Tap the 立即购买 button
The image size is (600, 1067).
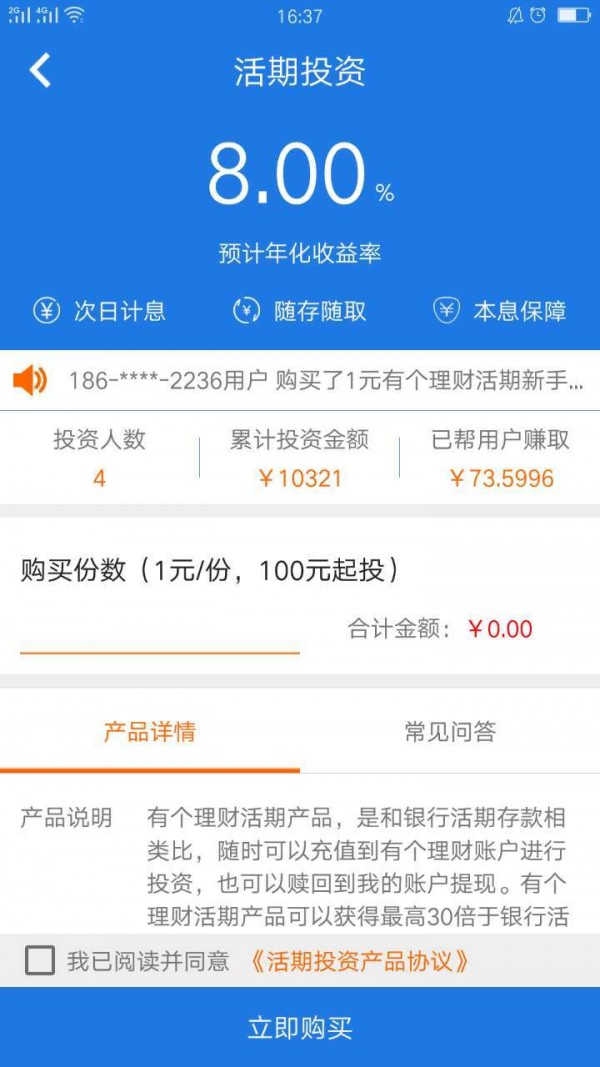(x=300, y=1028)
